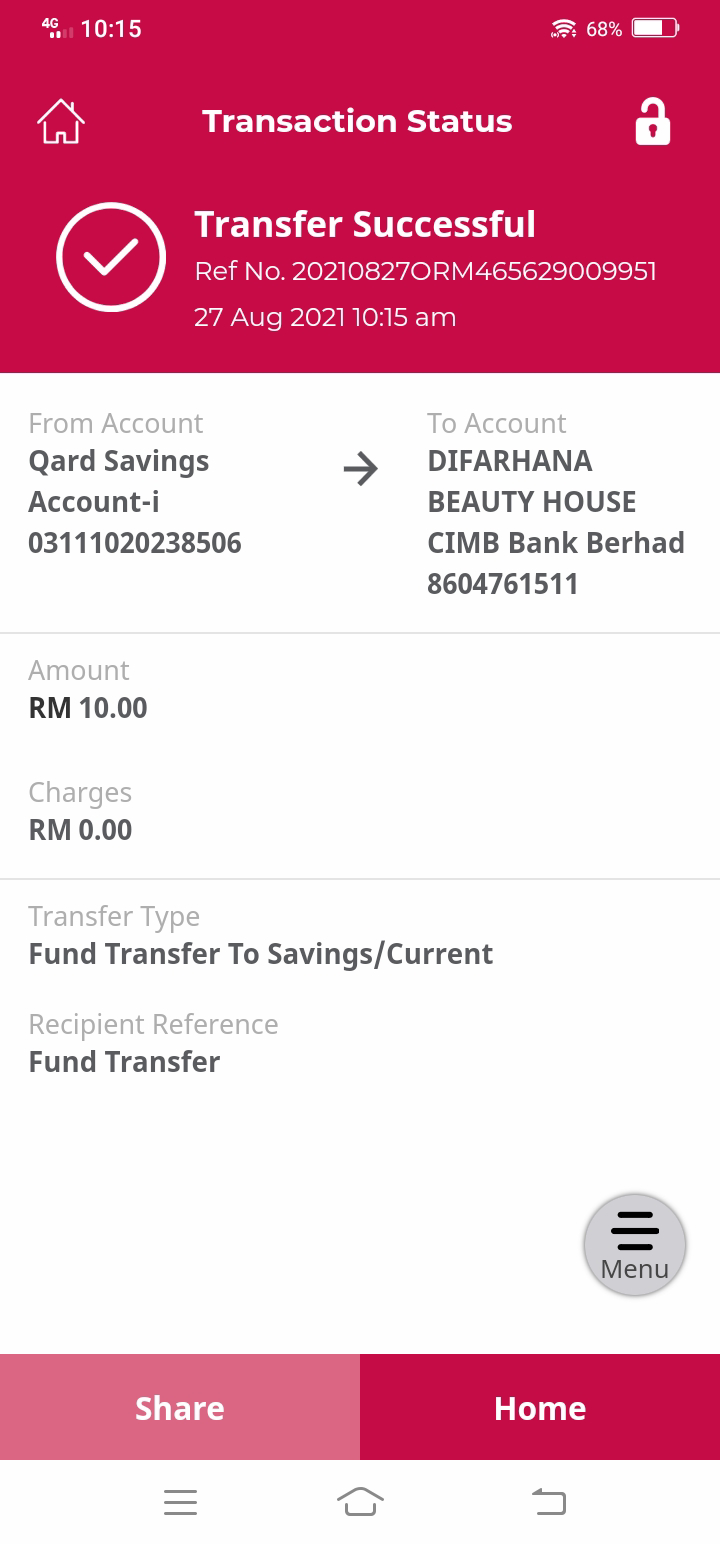Open recent apps from navigation bar

(180, 1502)
